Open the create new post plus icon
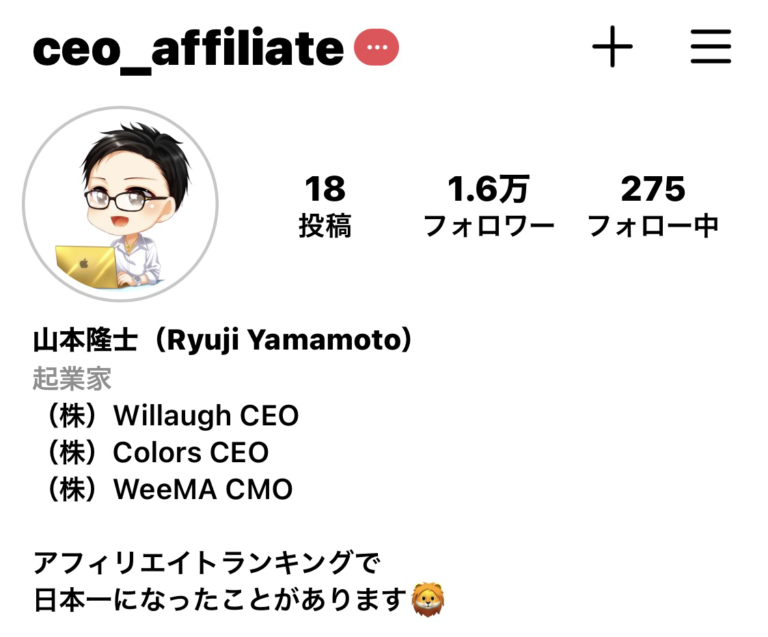This screenshot has width=768, height=637. click(612, 47)
